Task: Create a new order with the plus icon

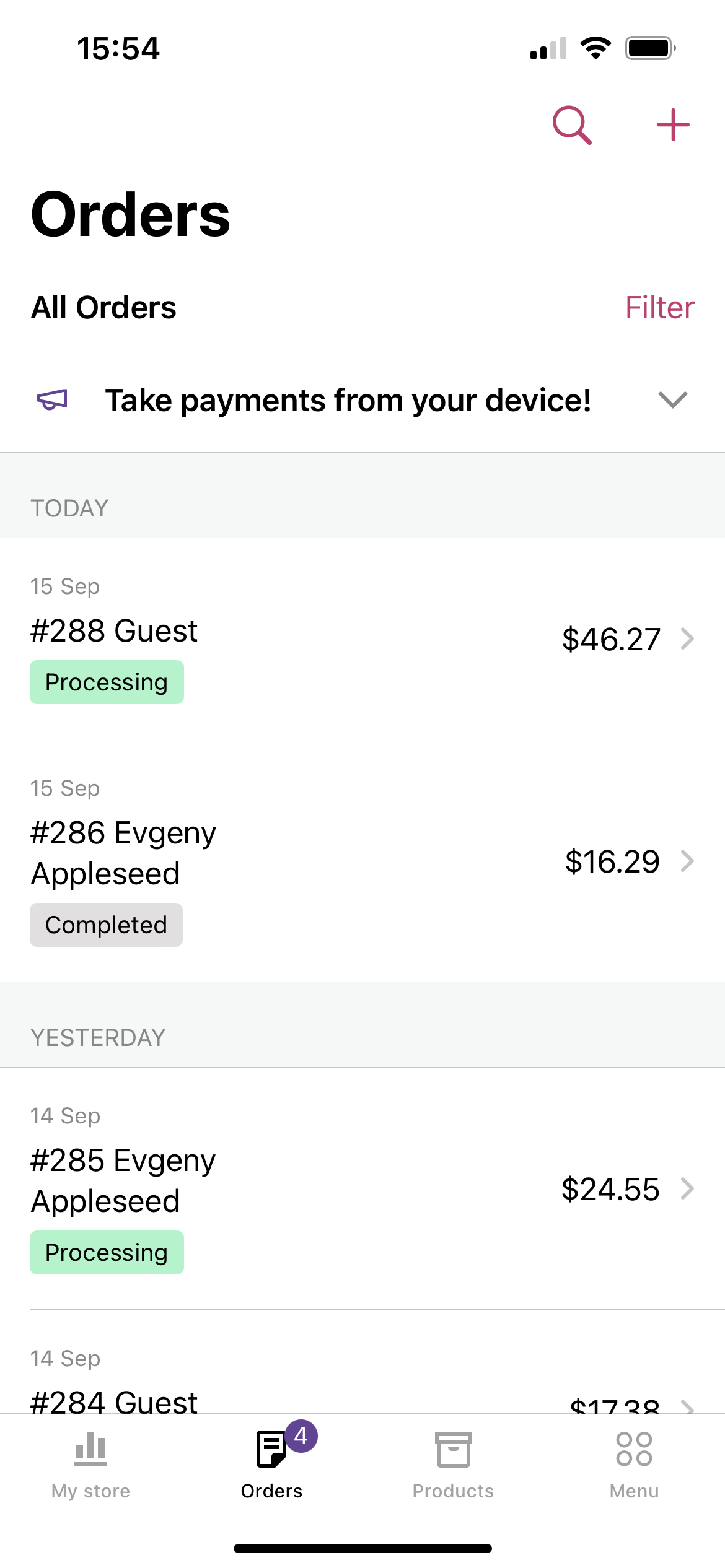Action: (674, 124)
